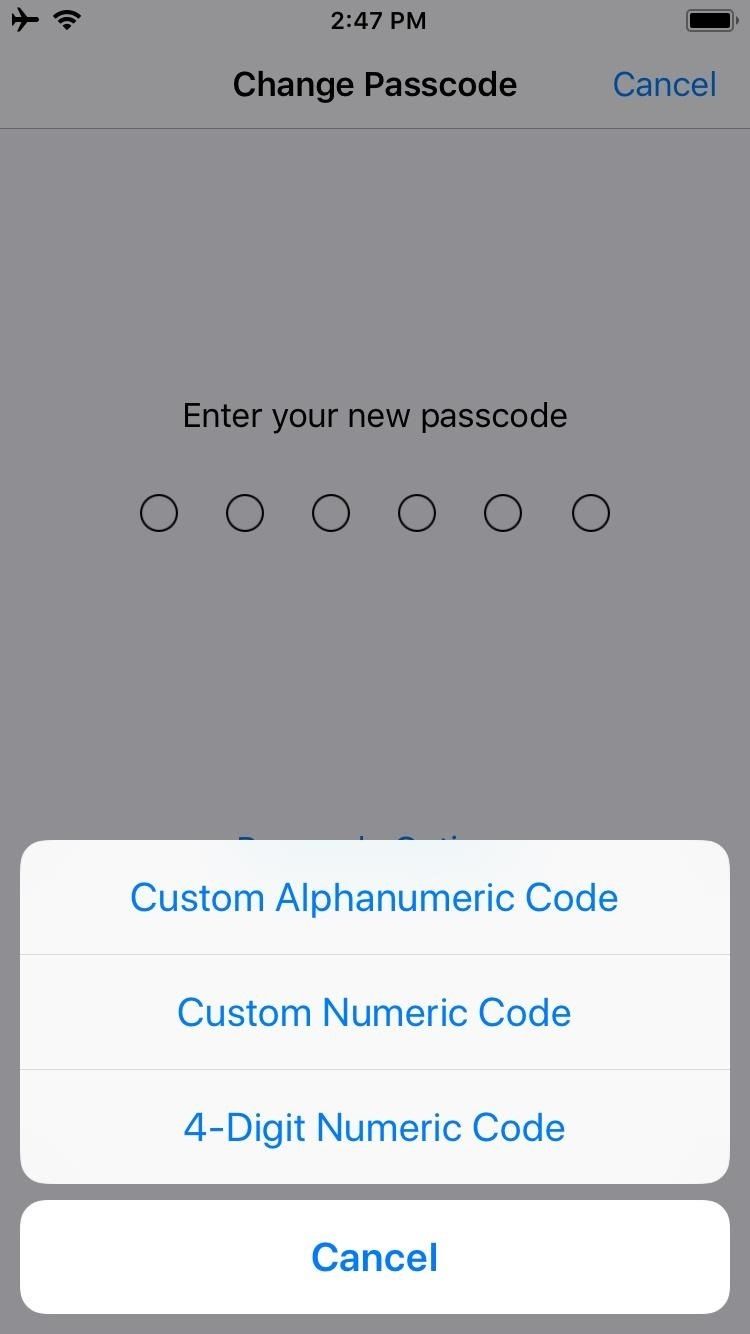Screen dimensions: 750x1334
Task: Dismiss the sheet with the bottom Cancel button
Action: [374, 1257]
